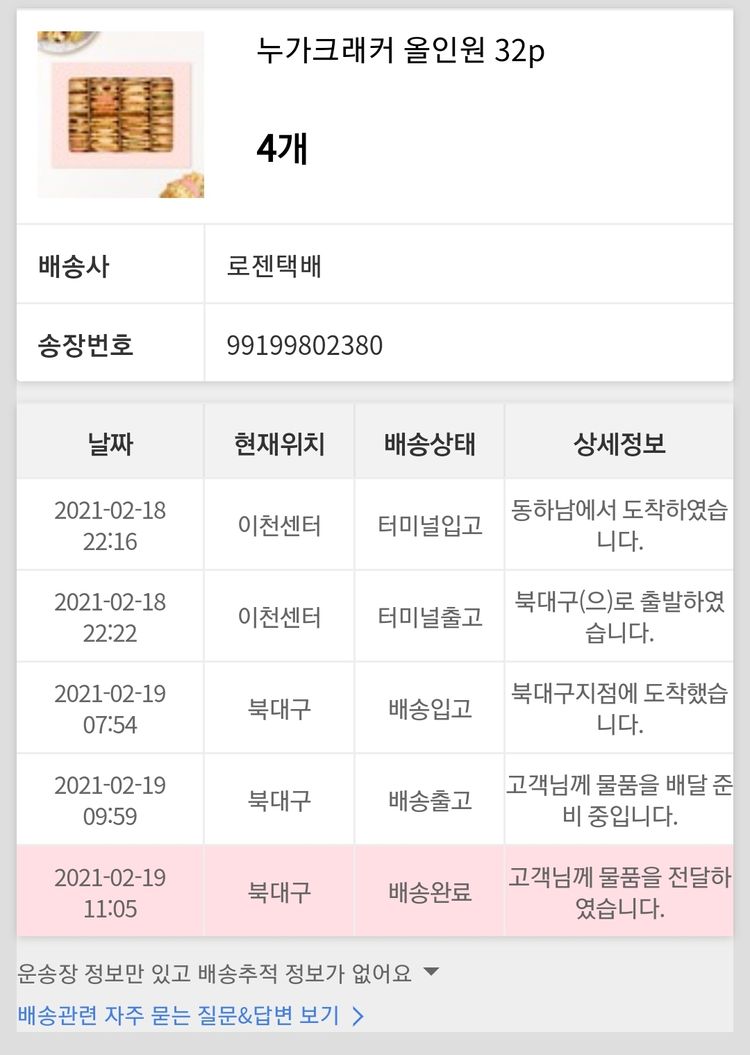
Task: Open the 누가크래커 올인원 product image
Action: click(x=121, y=114)
